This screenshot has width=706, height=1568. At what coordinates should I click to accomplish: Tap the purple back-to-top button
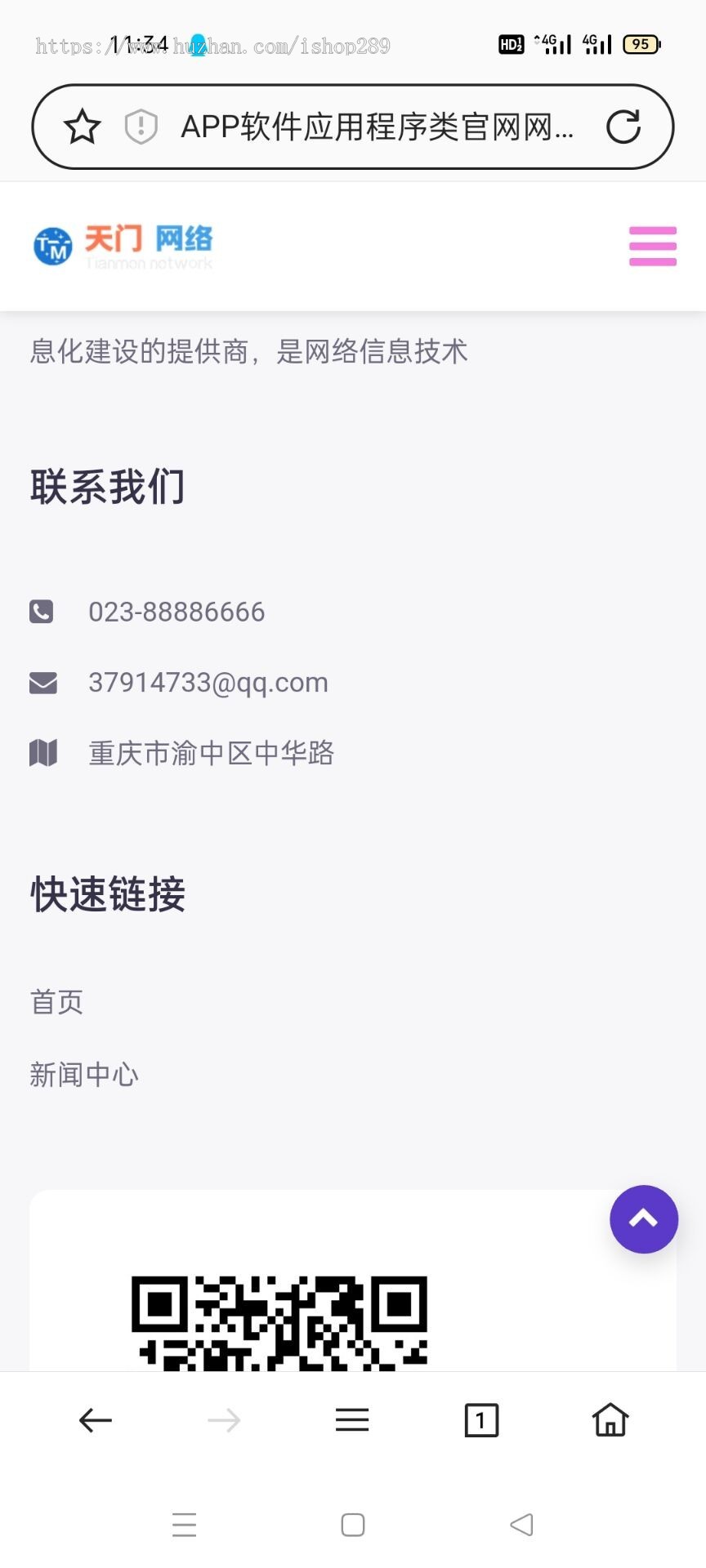tap(643, 1219)
